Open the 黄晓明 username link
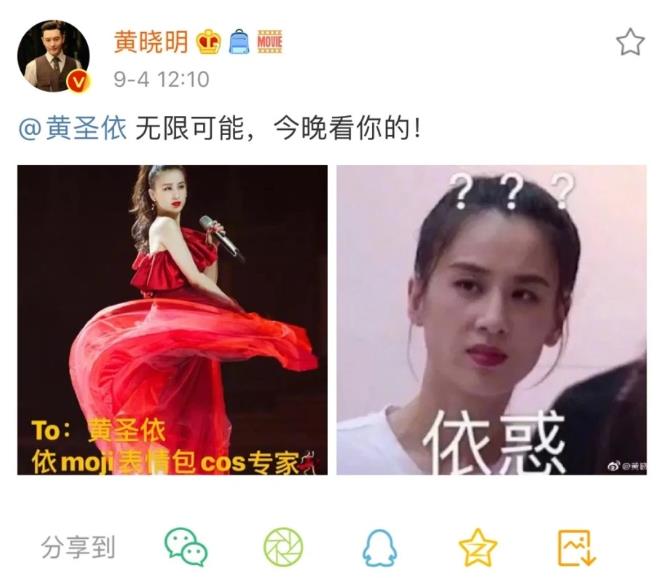This screenshot has height=578, width=656. [x=150, y=41]
